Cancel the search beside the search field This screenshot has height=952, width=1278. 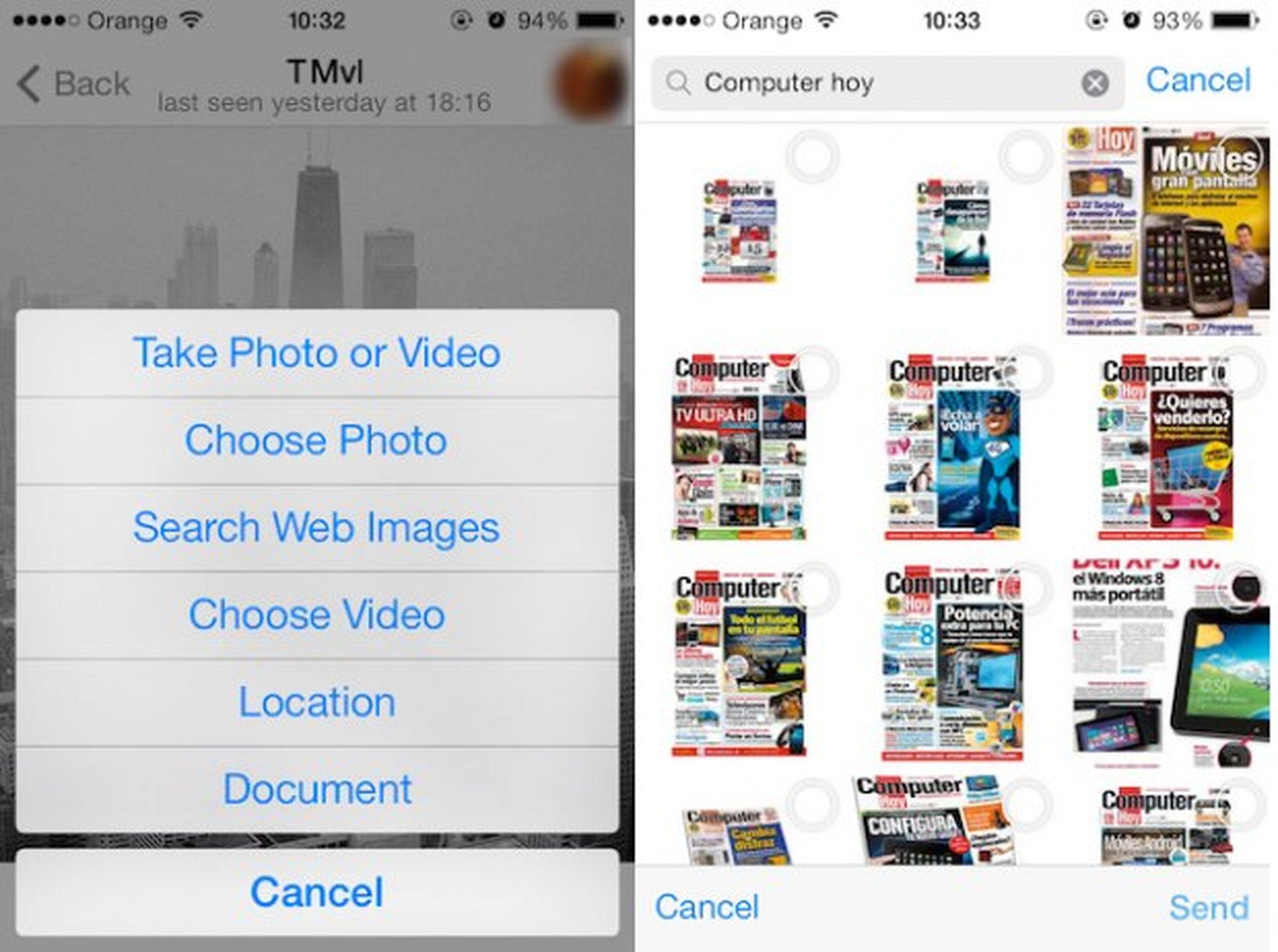click(1198, 80)
